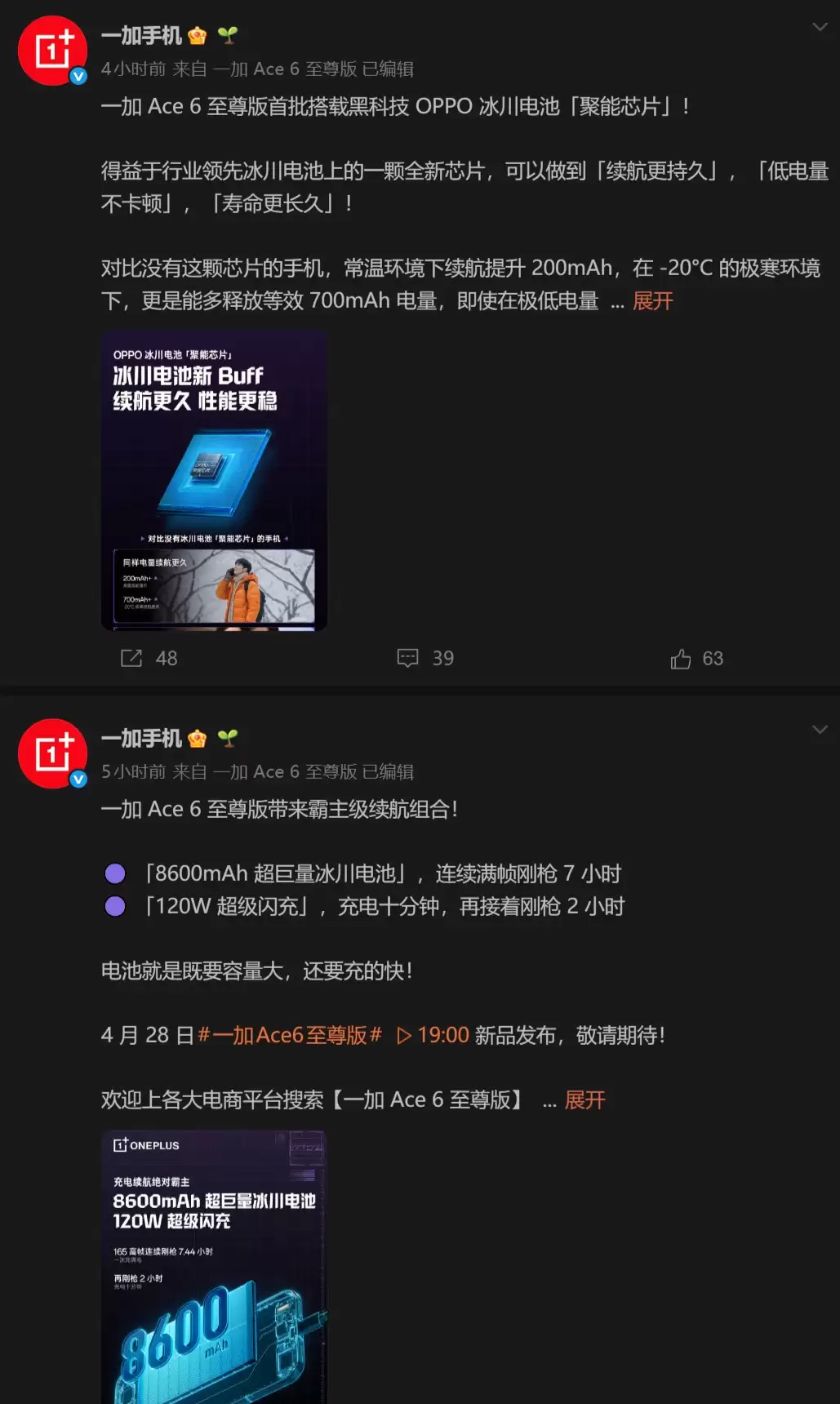Open the dropdown arrow on the 5小时前 post
840x1404 pixels.
tap(820, 730)
